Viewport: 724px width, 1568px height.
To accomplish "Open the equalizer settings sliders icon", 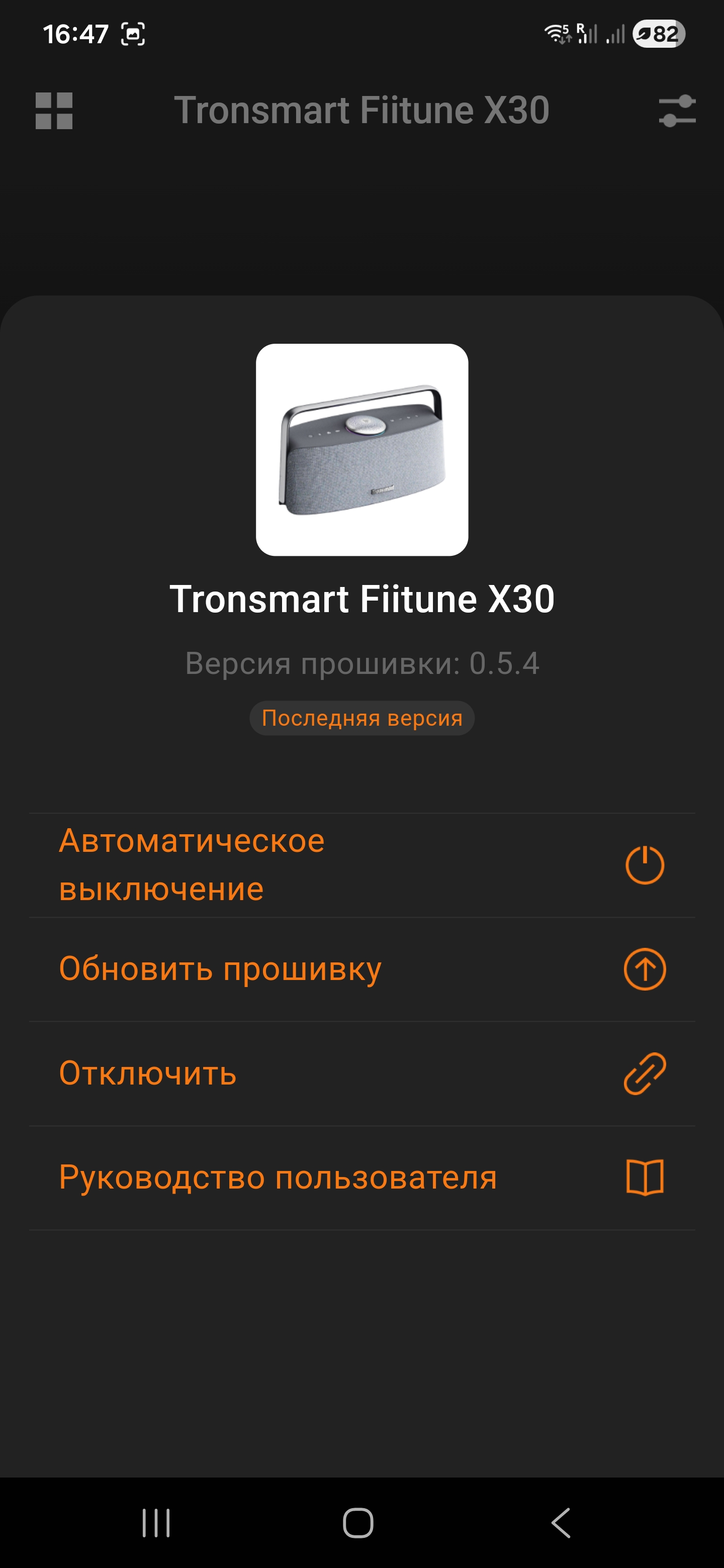I will point(677,111).
